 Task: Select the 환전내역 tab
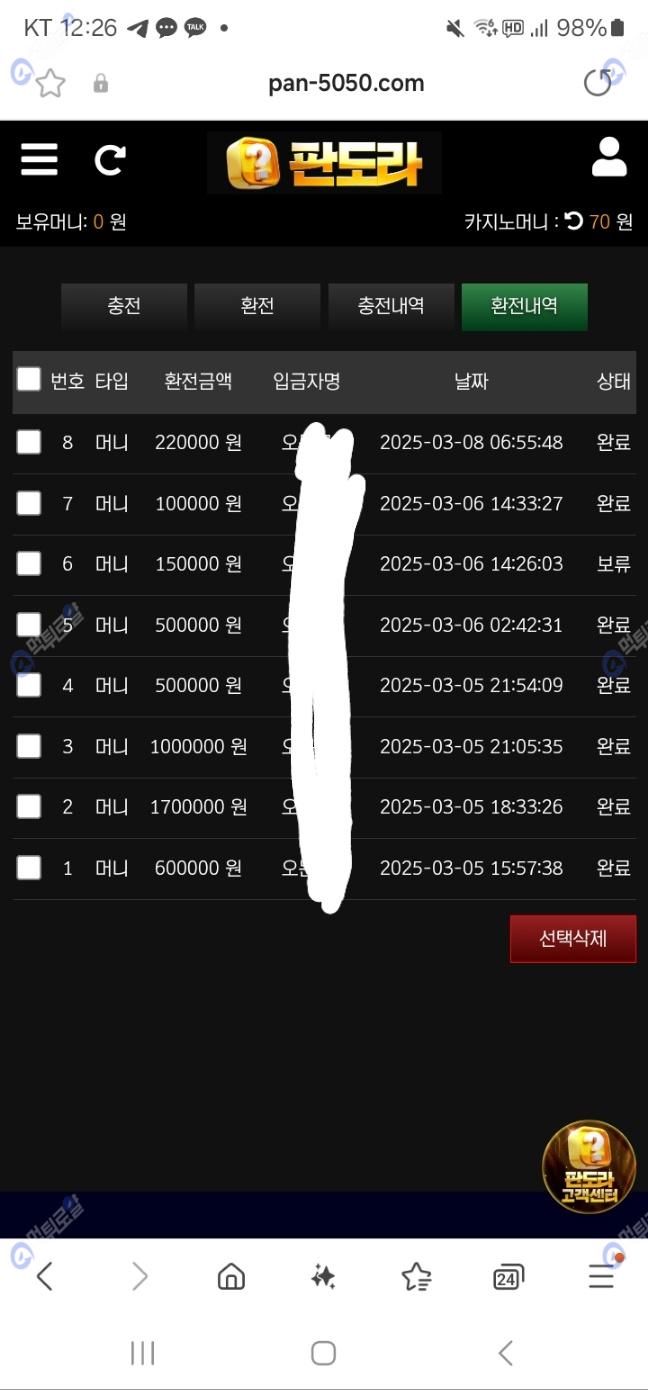tap(524, 306)
